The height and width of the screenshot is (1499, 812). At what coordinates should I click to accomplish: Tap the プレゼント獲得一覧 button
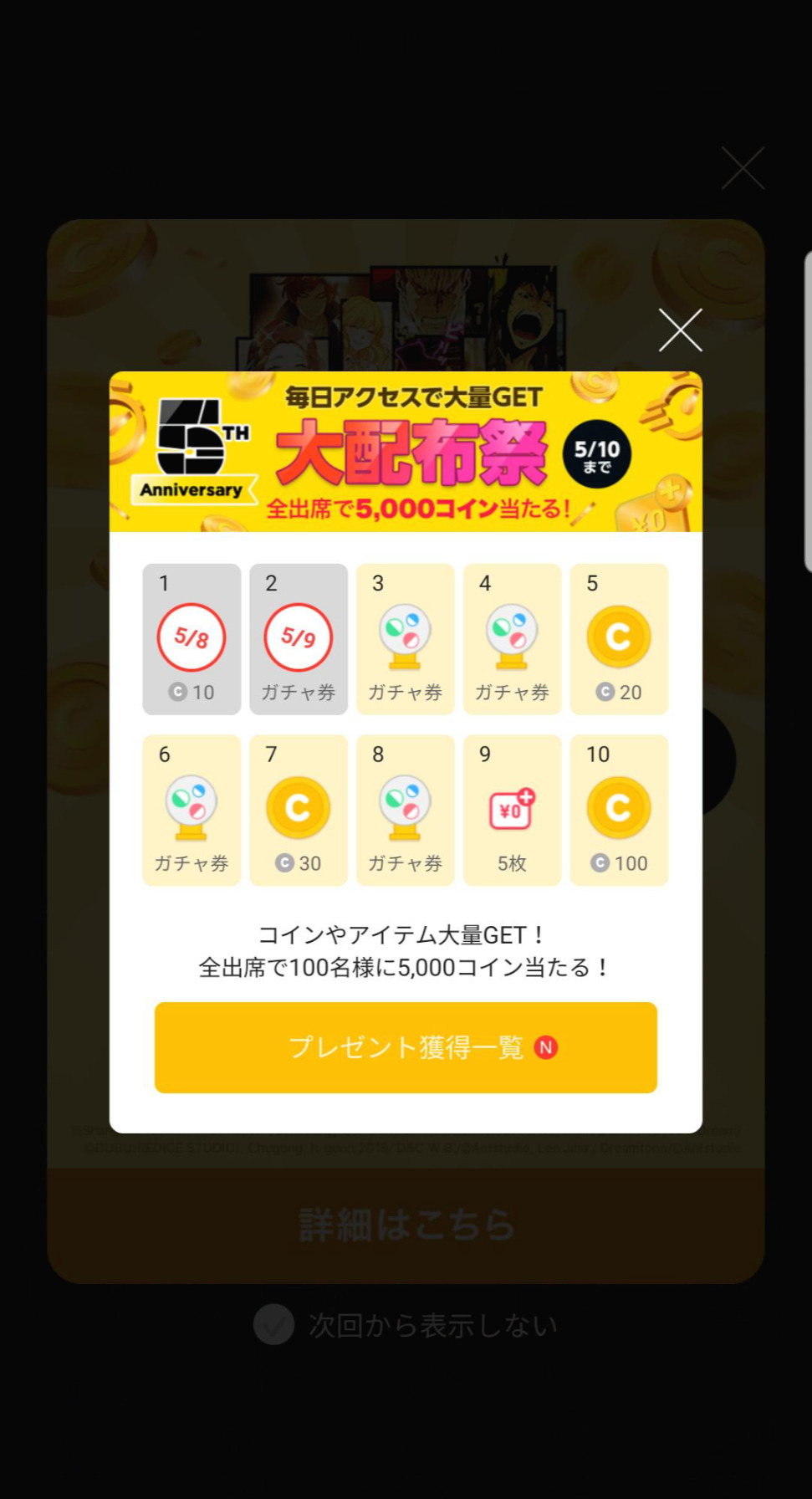pos(406,1046)
